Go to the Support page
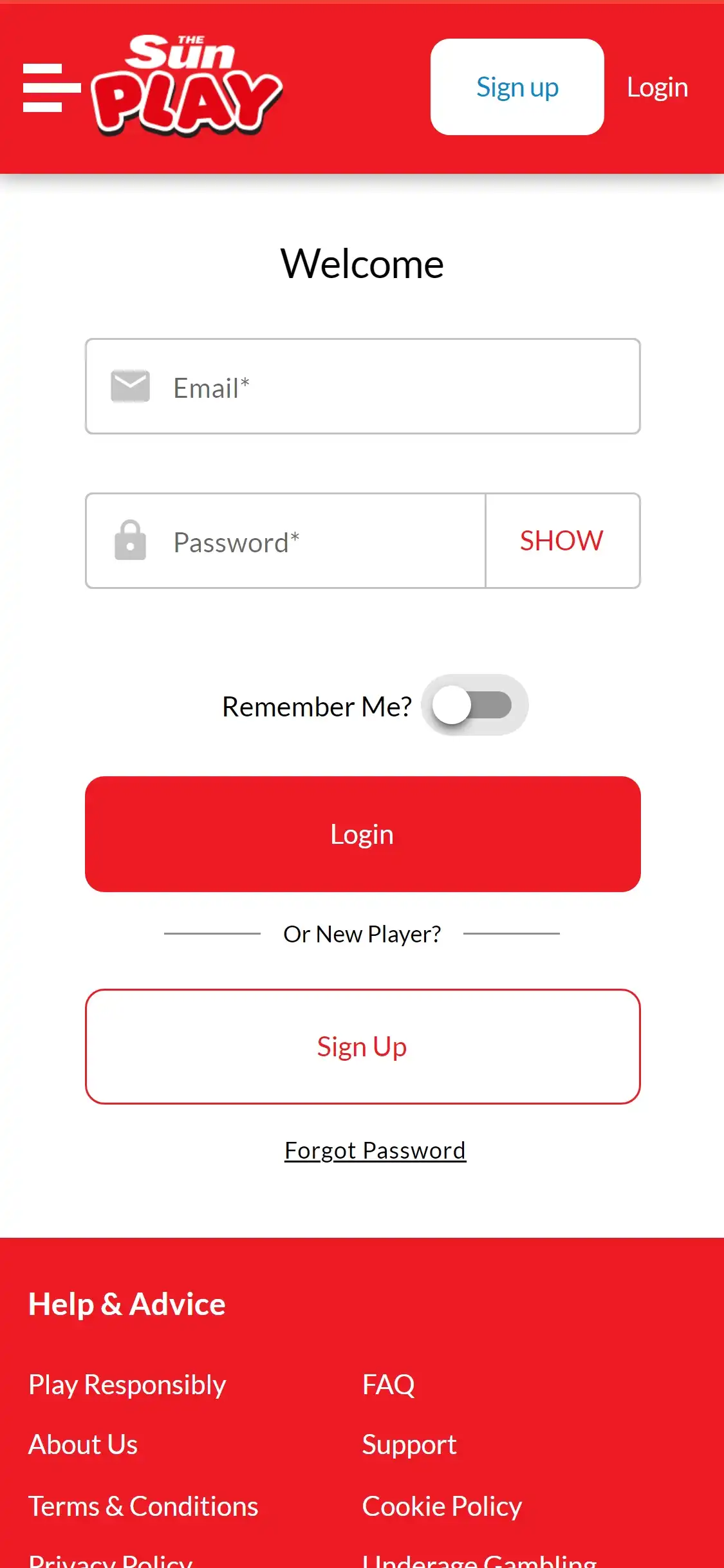The height and width of the screenshot is (1568, 724). click(409, 1445)
